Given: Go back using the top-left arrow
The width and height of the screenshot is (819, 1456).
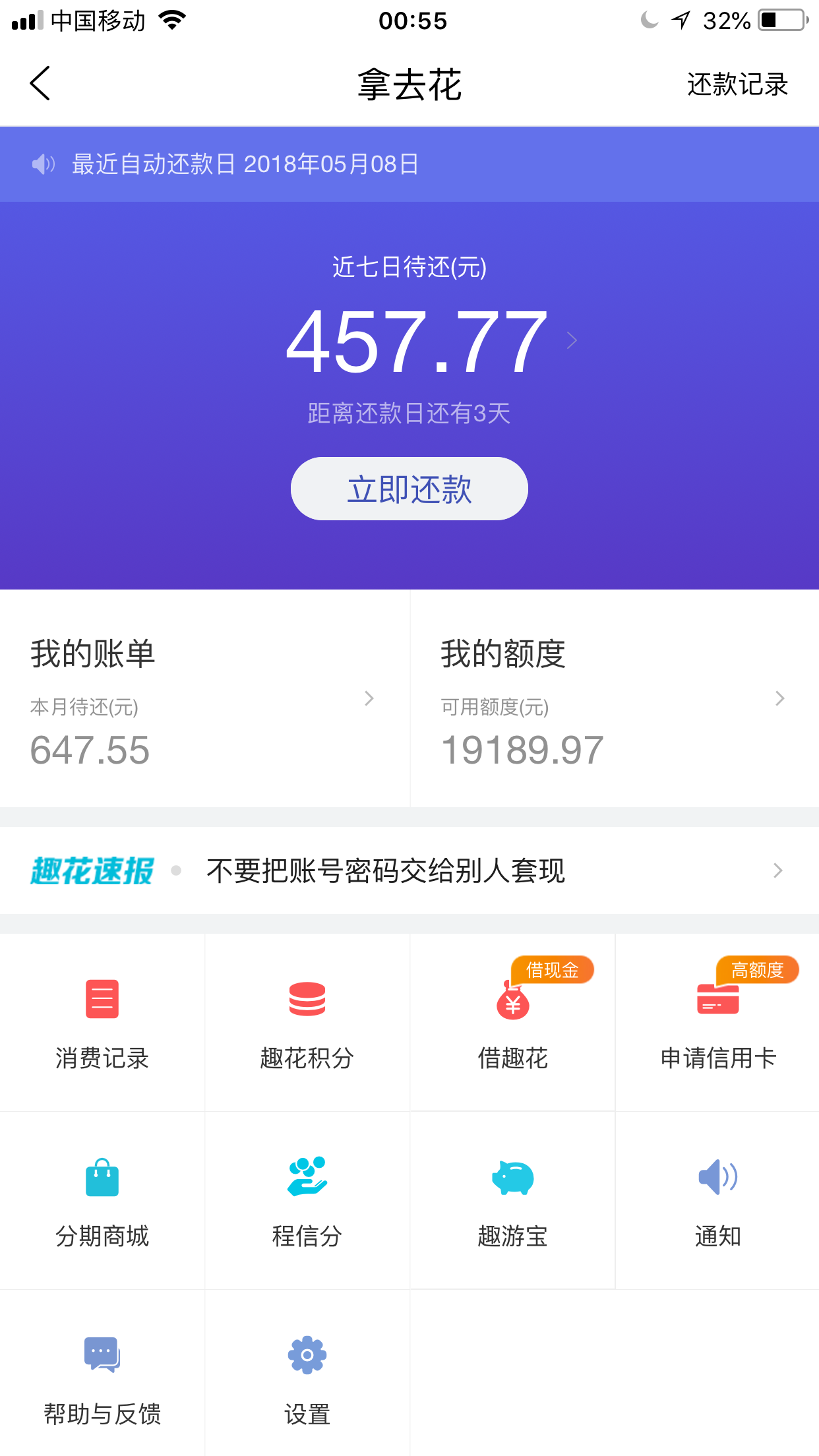Looking at the screenshot, I should (40, 84).
